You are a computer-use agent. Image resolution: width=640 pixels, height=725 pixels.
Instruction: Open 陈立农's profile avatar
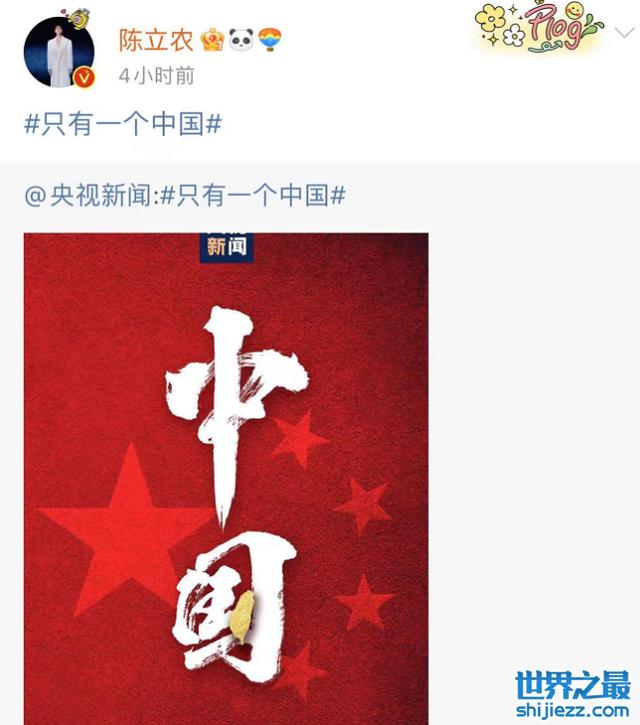[x=58, y=50]
